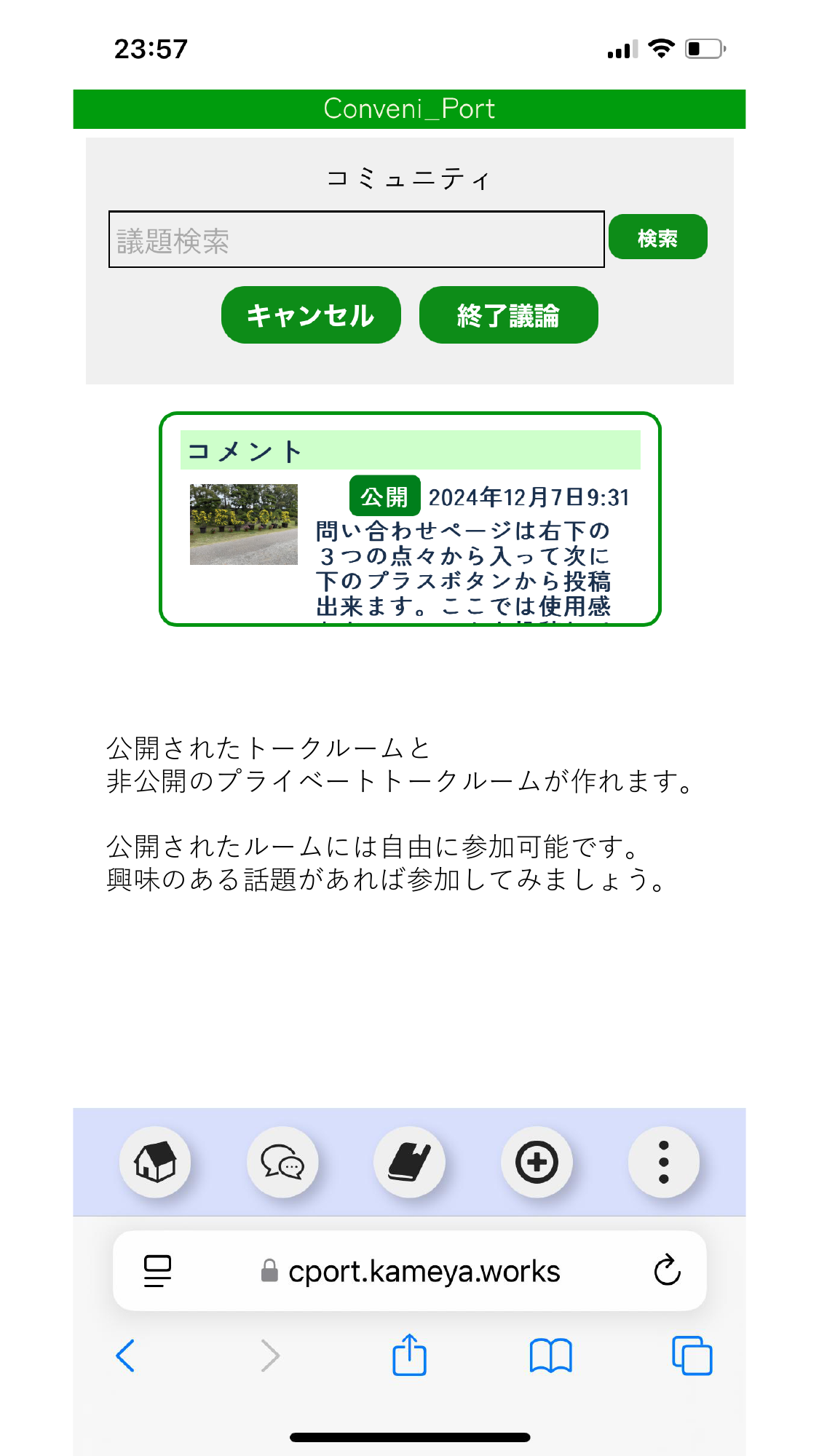Viewport: 819px width, 1456px height.
Task: Reload the page in Safari
Action: coord(667,1271)
